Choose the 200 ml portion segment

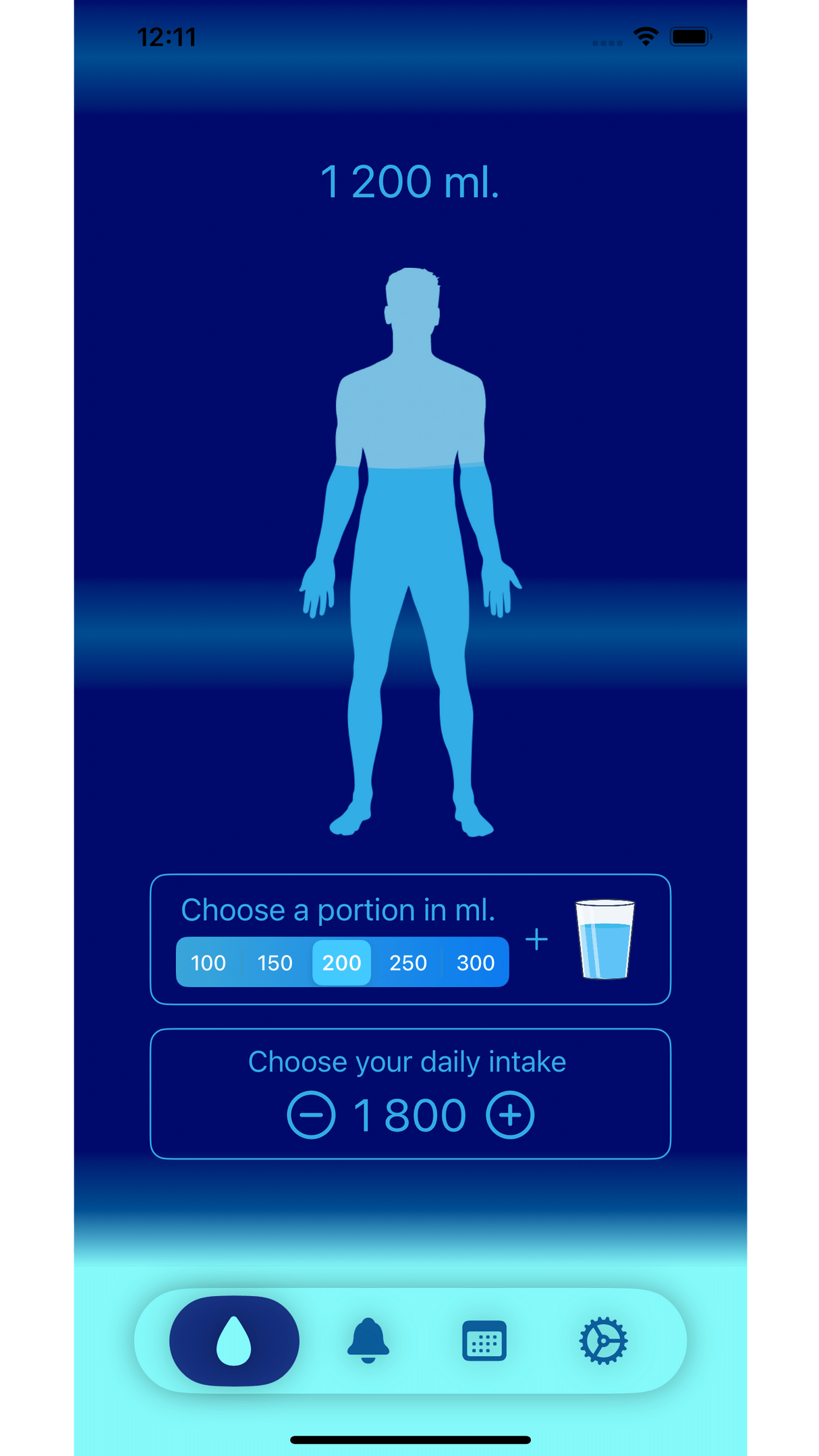(341, 963)
